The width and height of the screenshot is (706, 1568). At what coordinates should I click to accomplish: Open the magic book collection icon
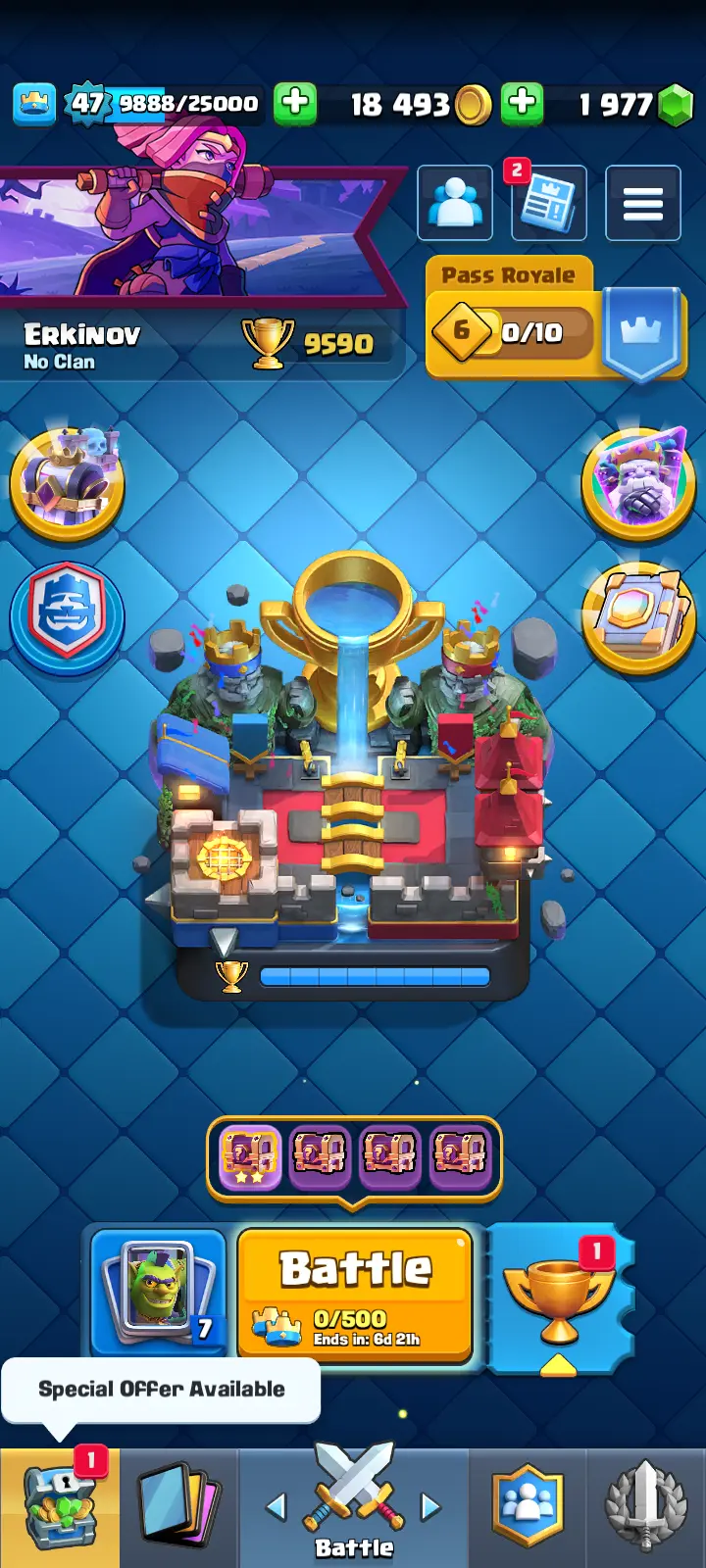pos(638,615)
